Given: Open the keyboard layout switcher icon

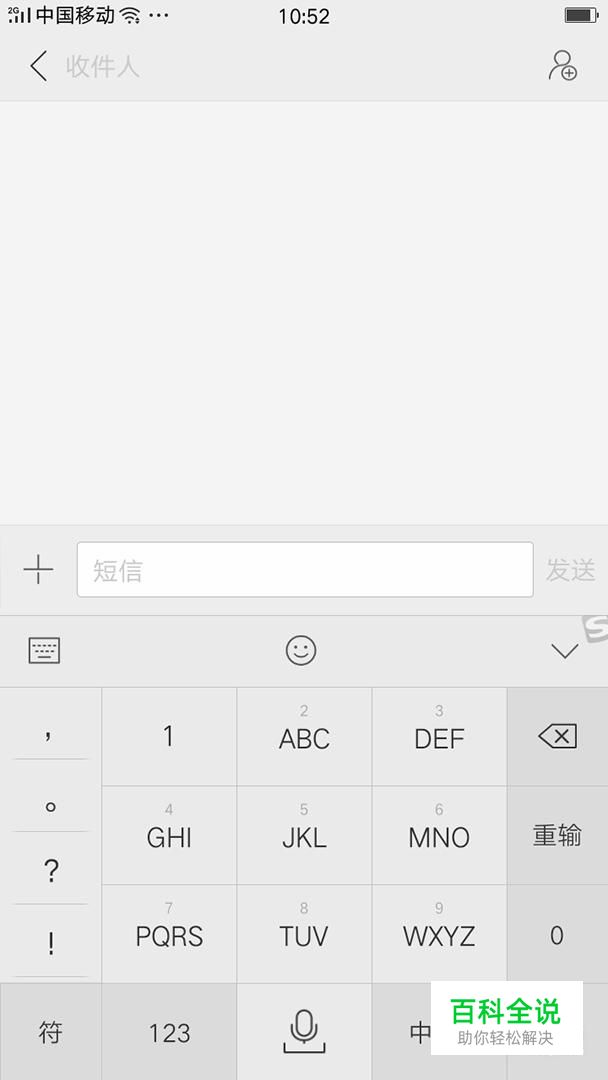Looking at the screenshot, I should (44, 651).
